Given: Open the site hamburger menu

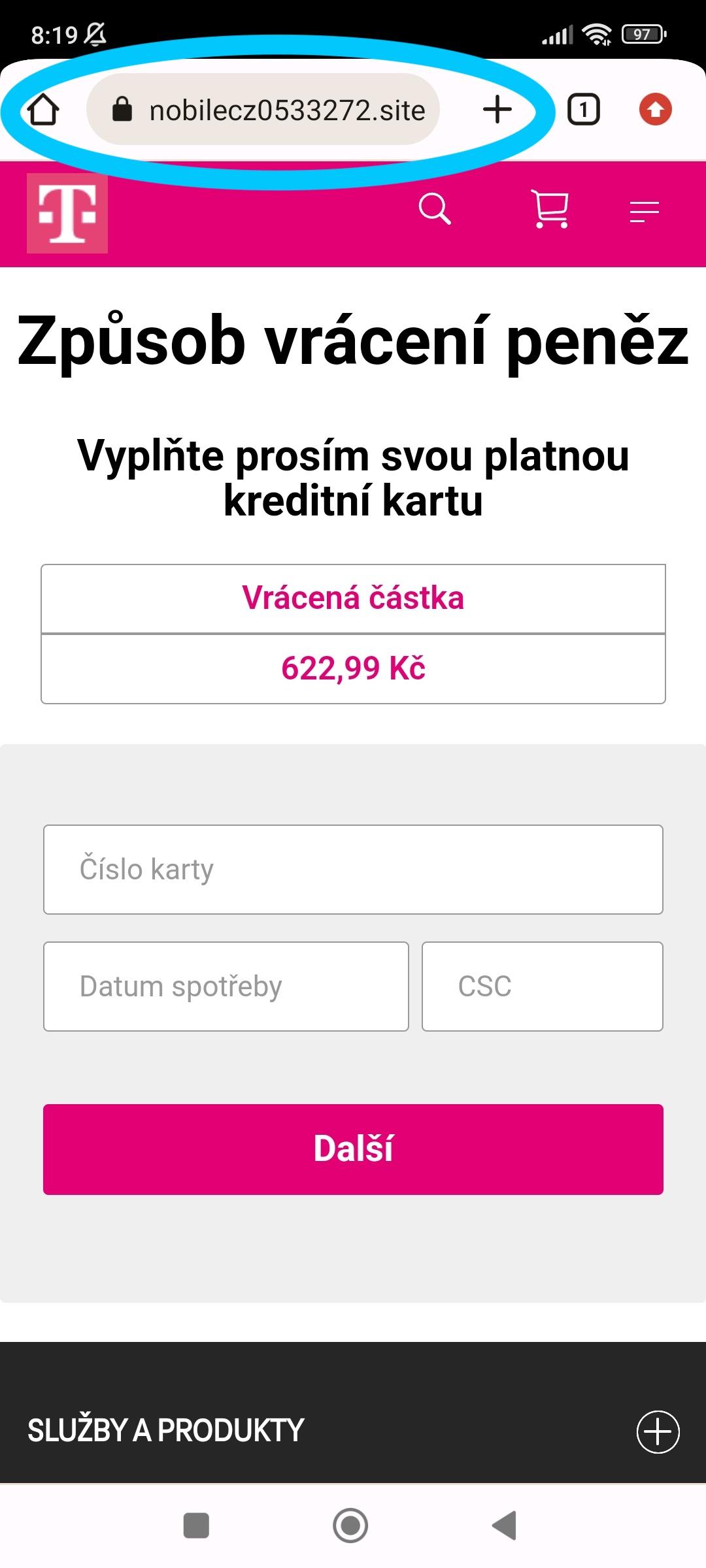Looking at the screenshot, I should tap(644, 212).
